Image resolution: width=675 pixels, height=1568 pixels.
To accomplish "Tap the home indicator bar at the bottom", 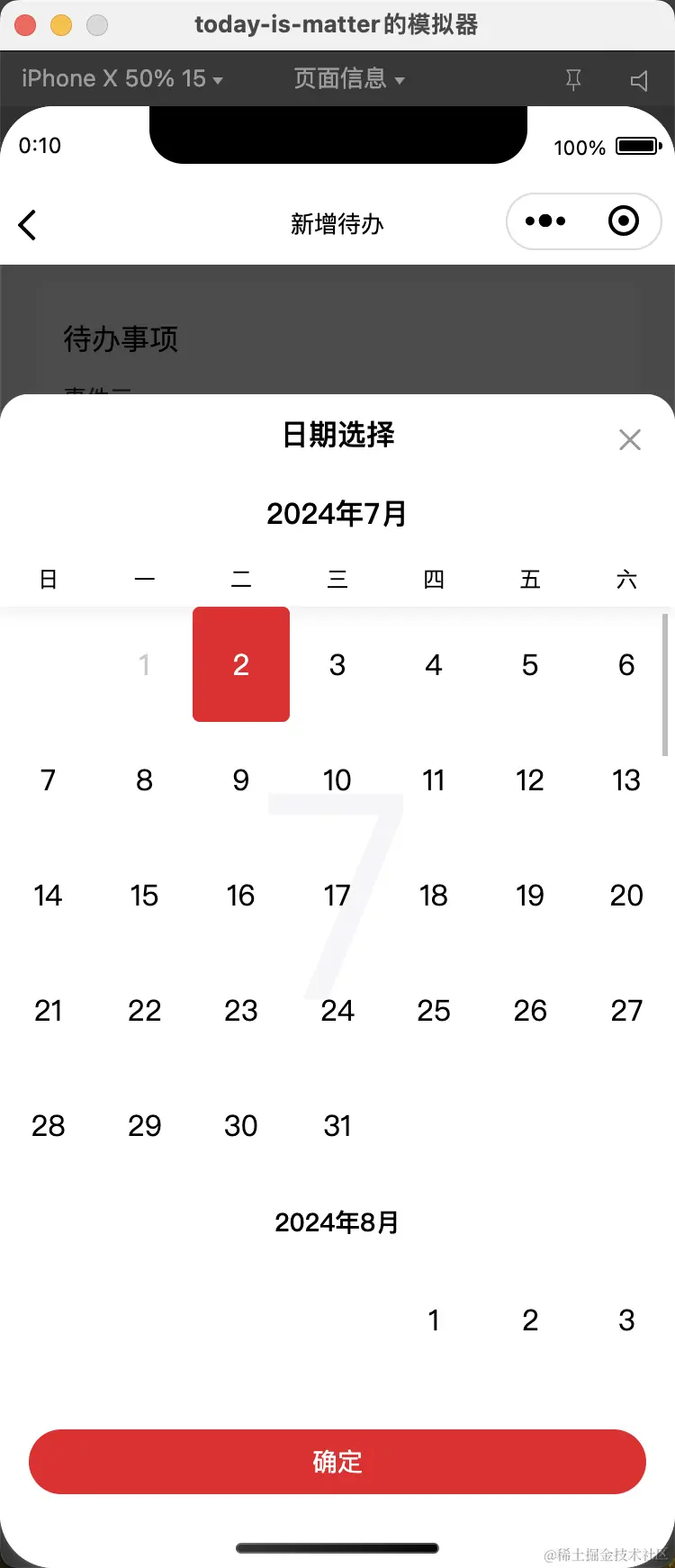I will tap(337, 1548).
